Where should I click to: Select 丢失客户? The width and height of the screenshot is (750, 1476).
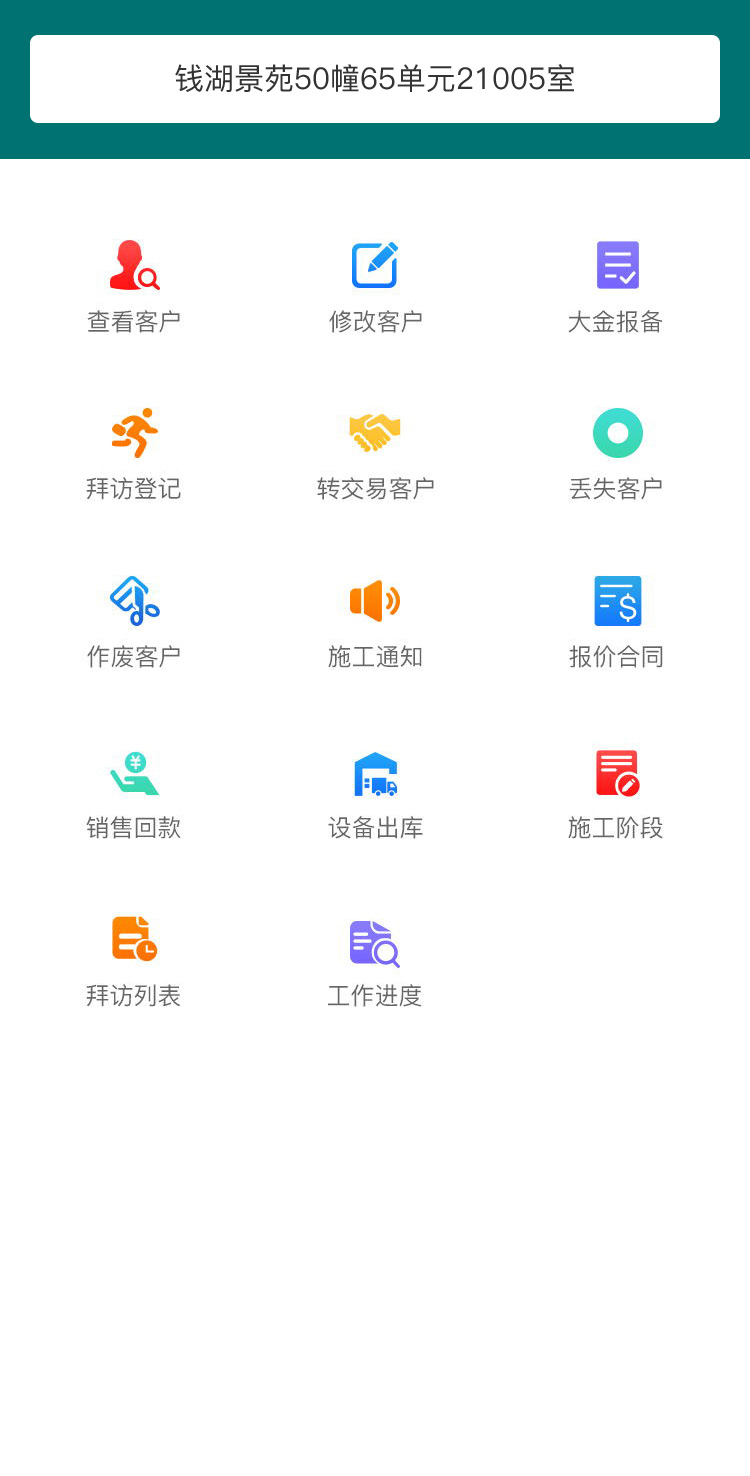[616, 455]
